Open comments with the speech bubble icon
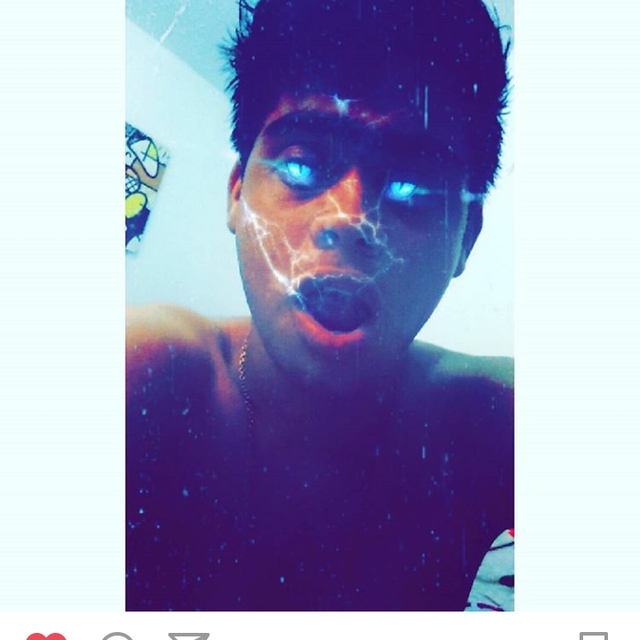Viewport: 640px width, 640px height. (x=117, y=636)
